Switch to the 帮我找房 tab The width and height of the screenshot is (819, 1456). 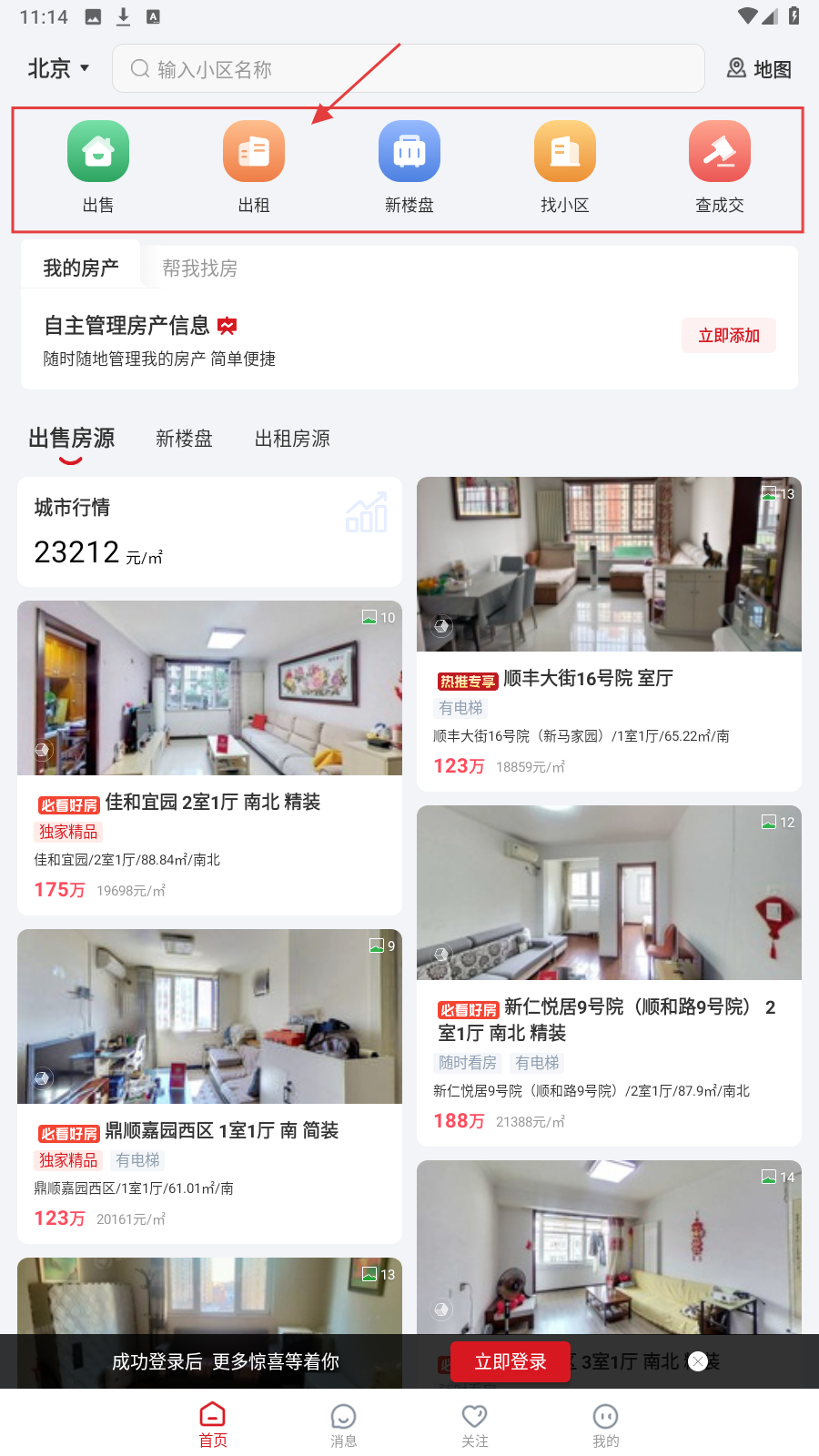(x=199, y=268)
